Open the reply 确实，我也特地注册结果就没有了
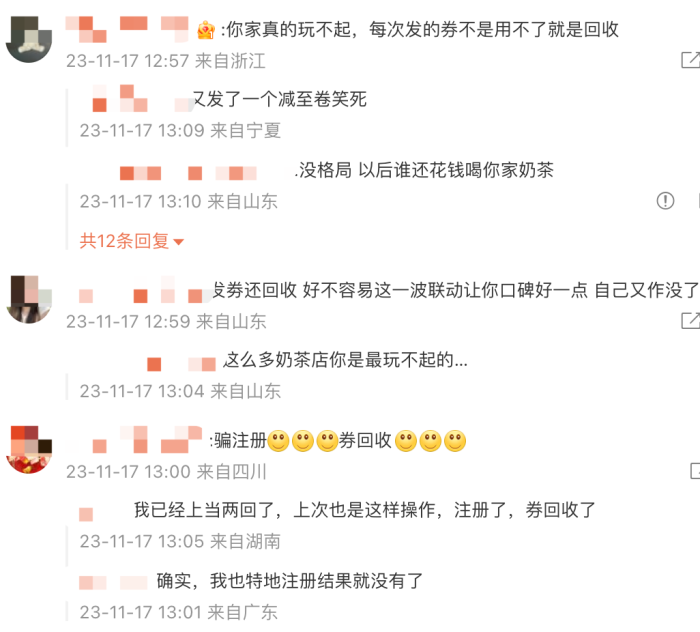This screenshot has height=632, width=700. tap(290, 580)
